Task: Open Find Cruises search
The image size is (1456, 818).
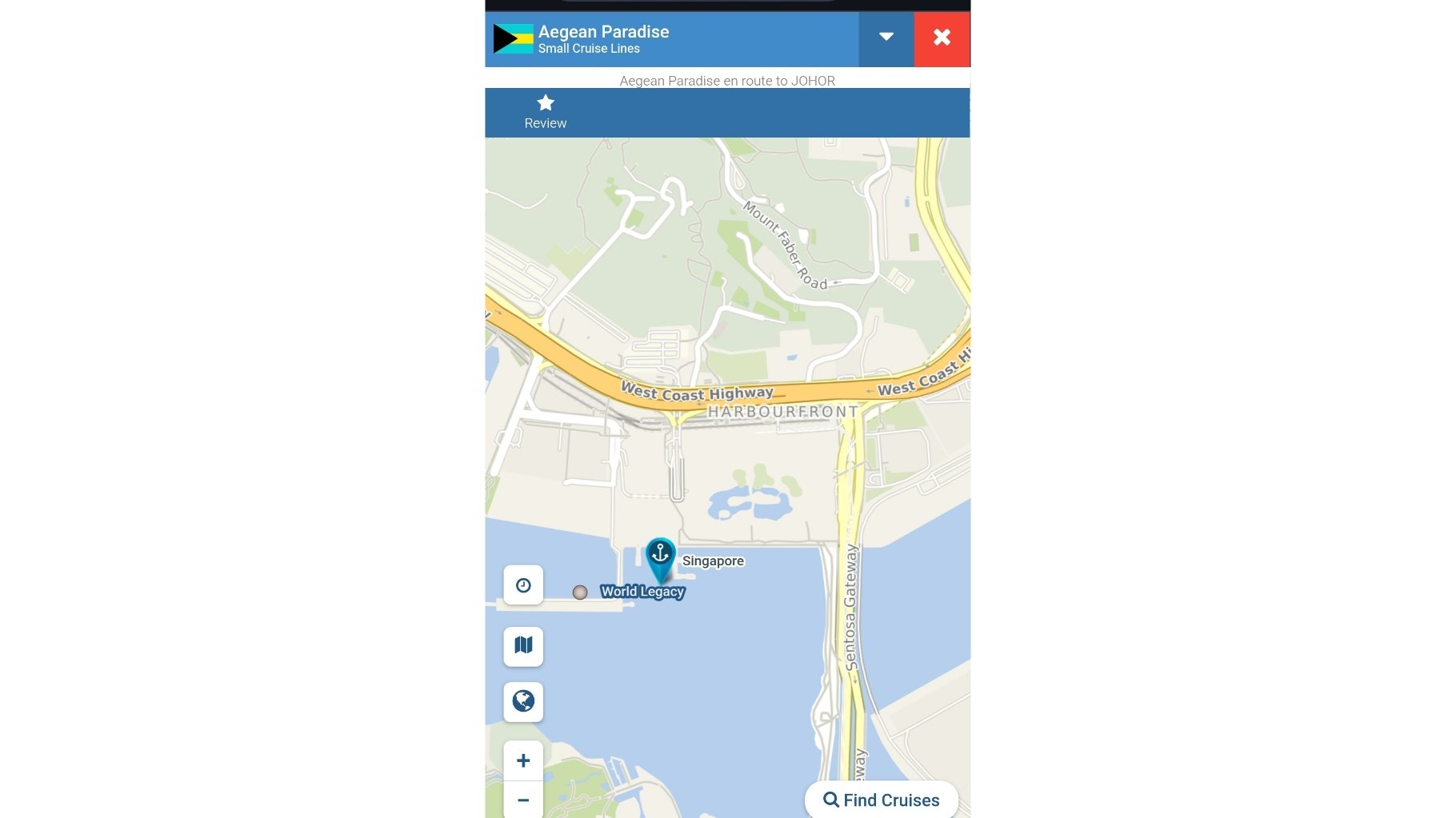Action: [882, 800]
